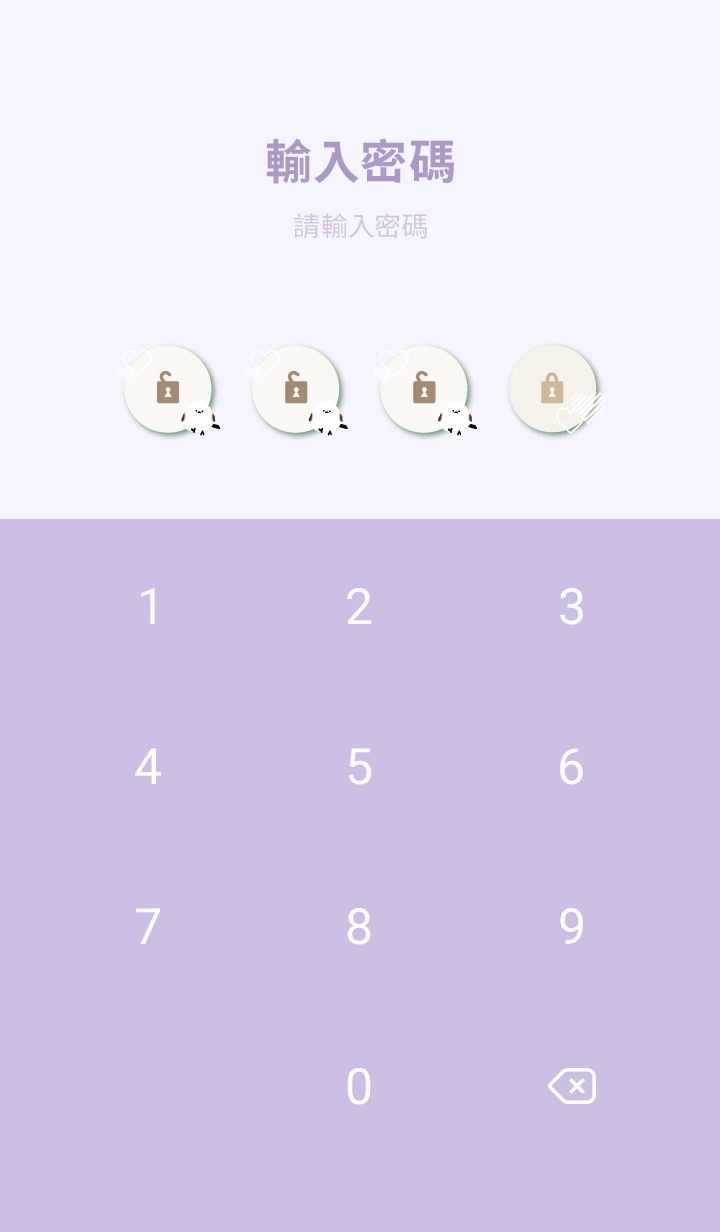Tap the 5 key
Image resolution: width=720 pixels, height=1232 pixels.
click(x=359, y=767)
